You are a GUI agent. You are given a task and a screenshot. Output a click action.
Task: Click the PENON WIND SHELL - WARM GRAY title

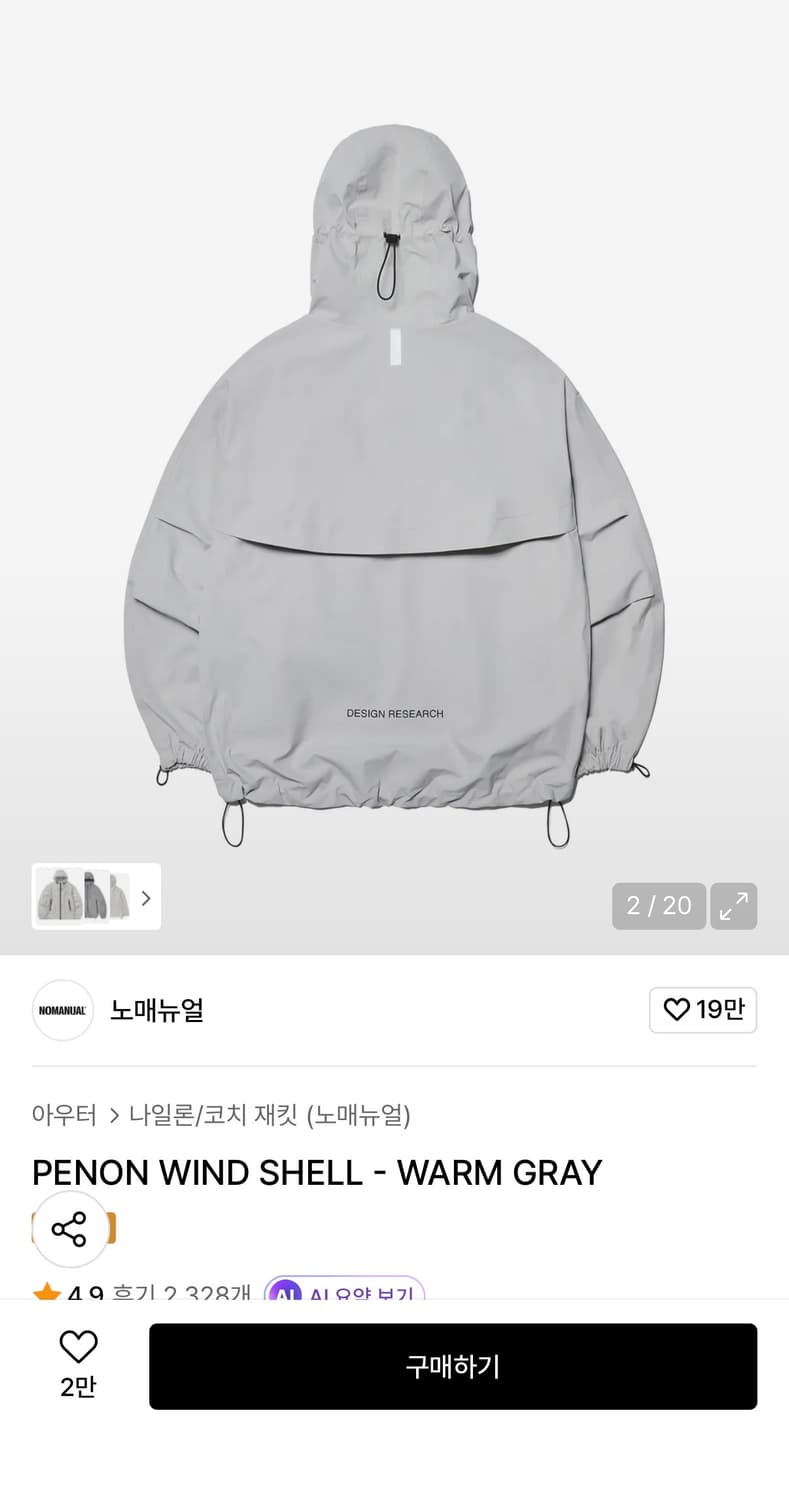(x=317, y=1172)
